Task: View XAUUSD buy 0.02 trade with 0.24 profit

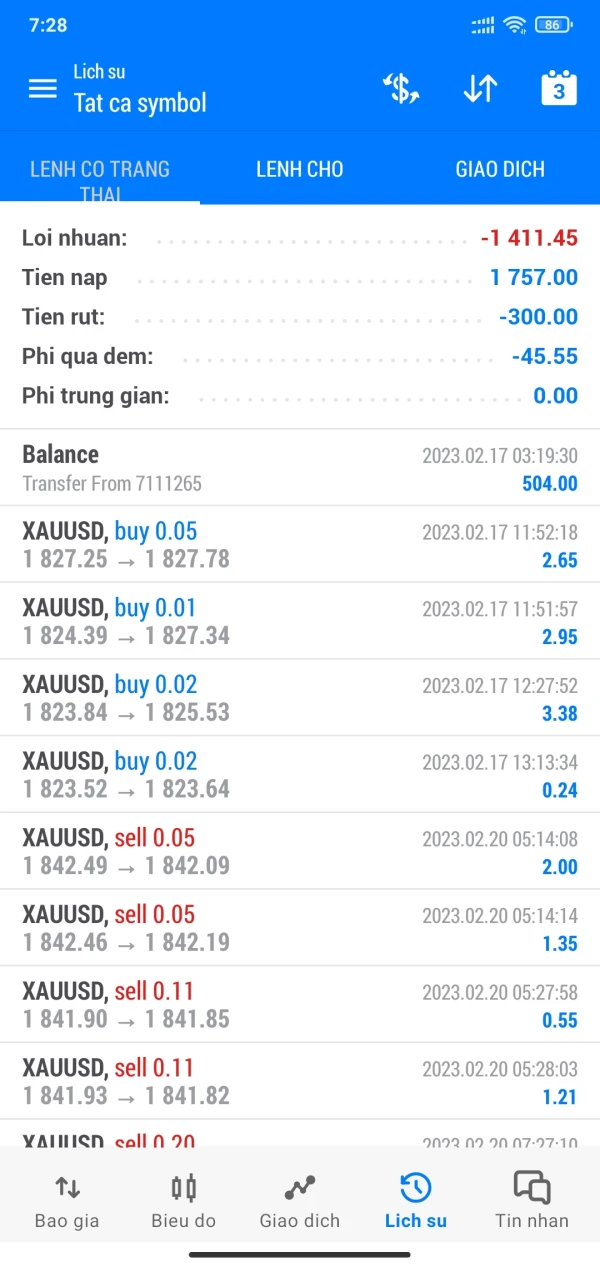Action: [300, 775]
